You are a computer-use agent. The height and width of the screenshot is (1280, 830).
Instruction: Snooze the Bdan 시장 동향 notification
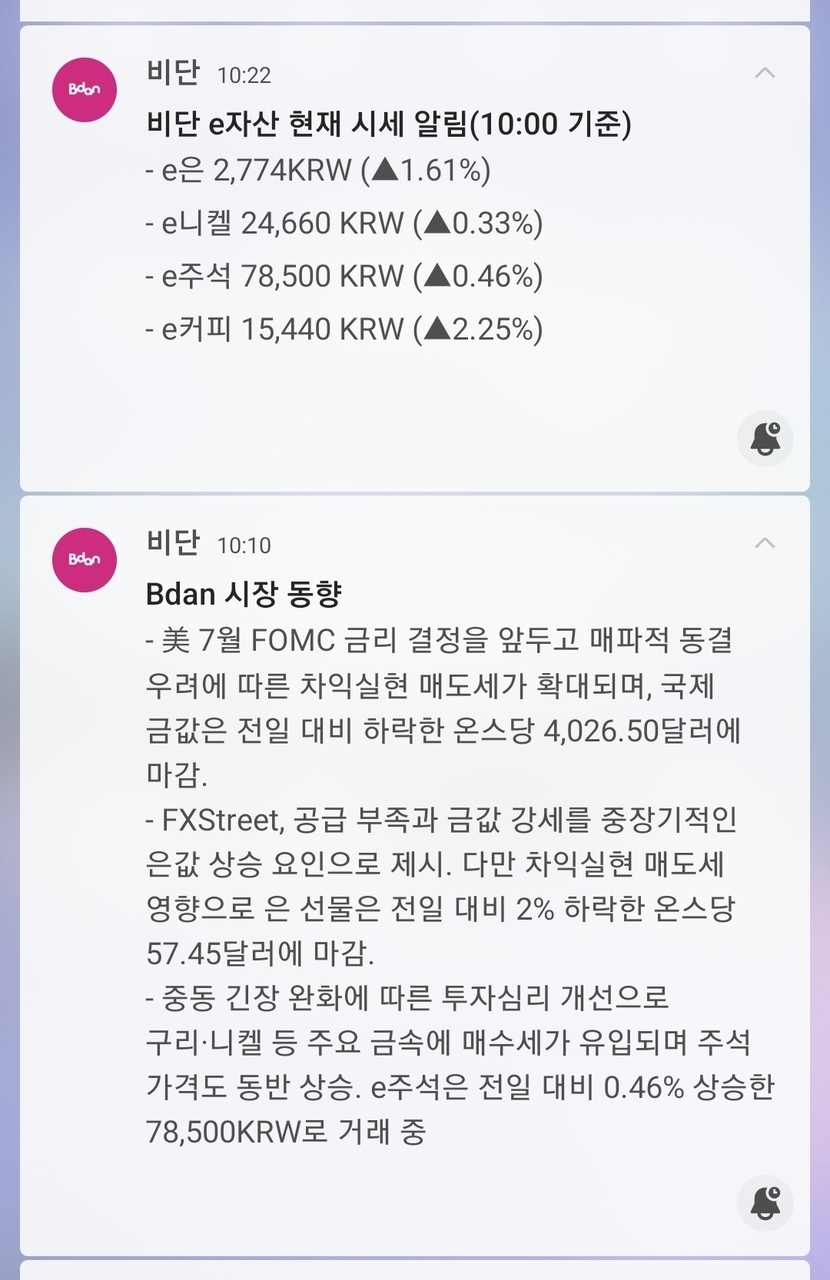point(765,1203)
